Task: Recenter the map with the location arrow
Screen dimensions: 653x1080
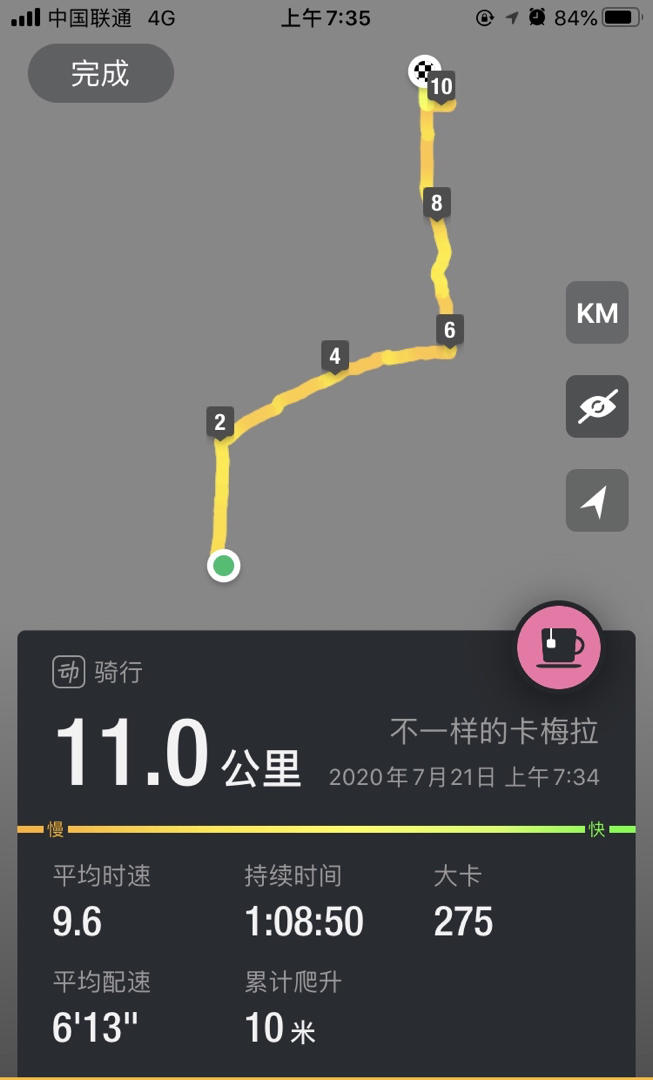Action: [x=597, y=501]
